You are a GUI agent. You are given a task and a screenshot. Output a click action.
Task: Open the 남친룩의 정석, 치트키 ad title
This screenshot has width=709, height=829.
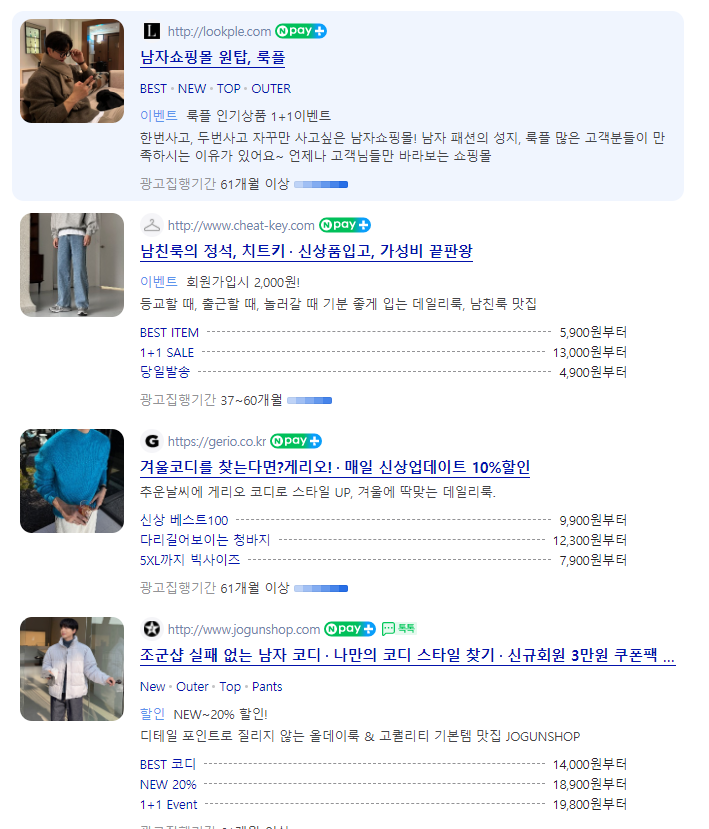tap(306, 251)
